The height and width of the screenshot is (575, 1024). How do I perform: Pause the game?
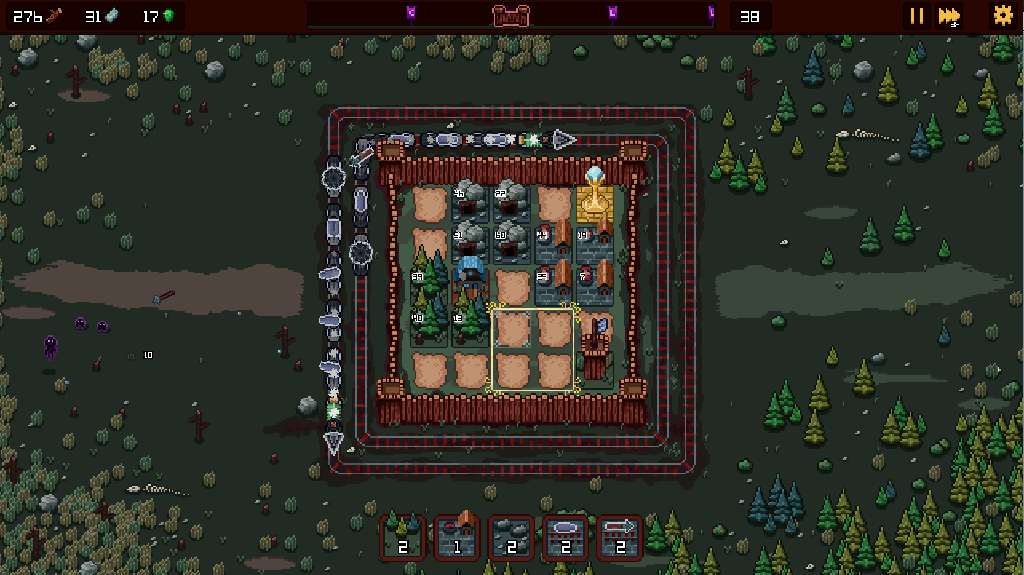[916, 16]
